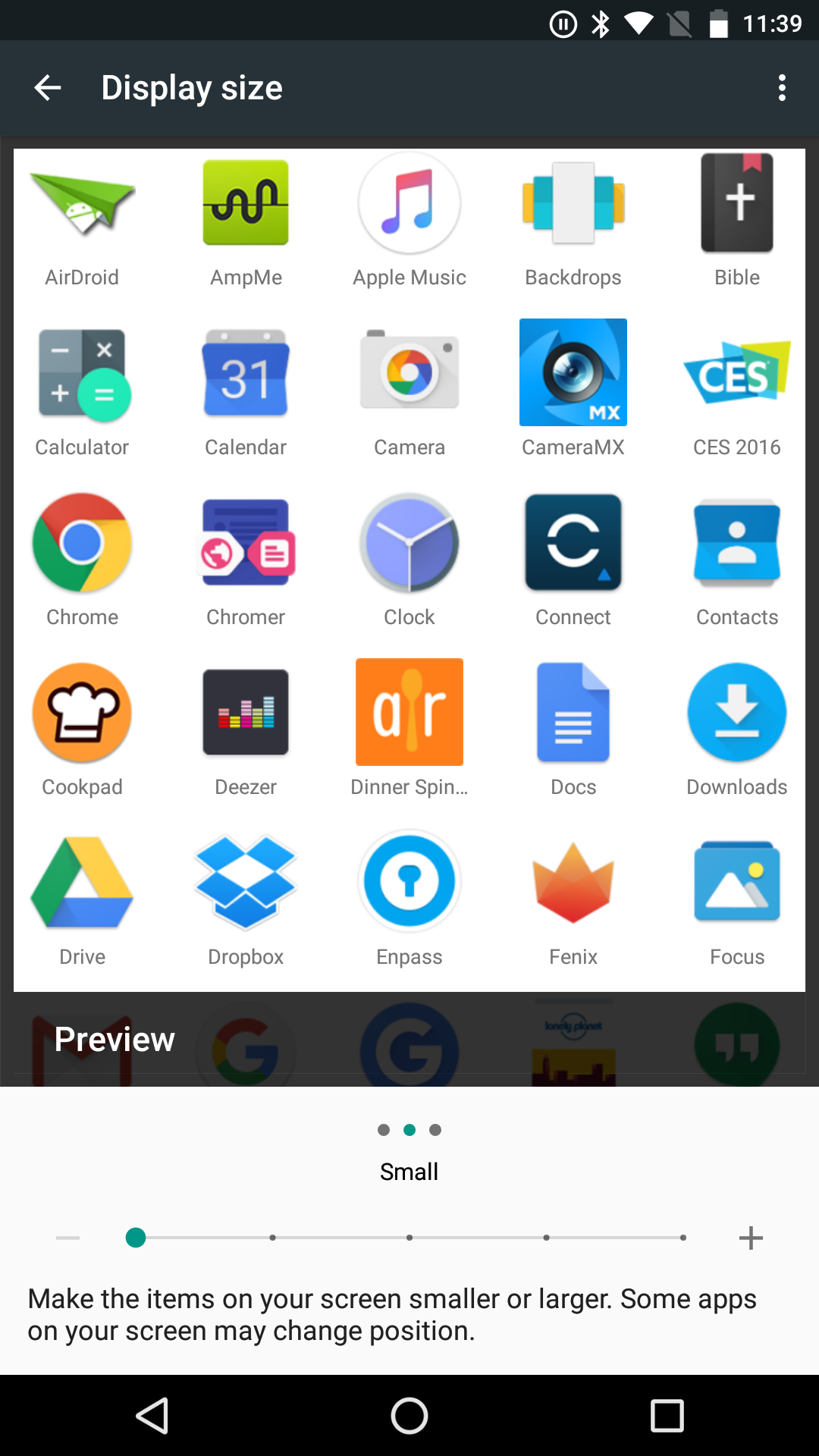The height and width of the screenshot is (1456, 819).
Task: Decrease display size with minus button
Action: 67,1238
